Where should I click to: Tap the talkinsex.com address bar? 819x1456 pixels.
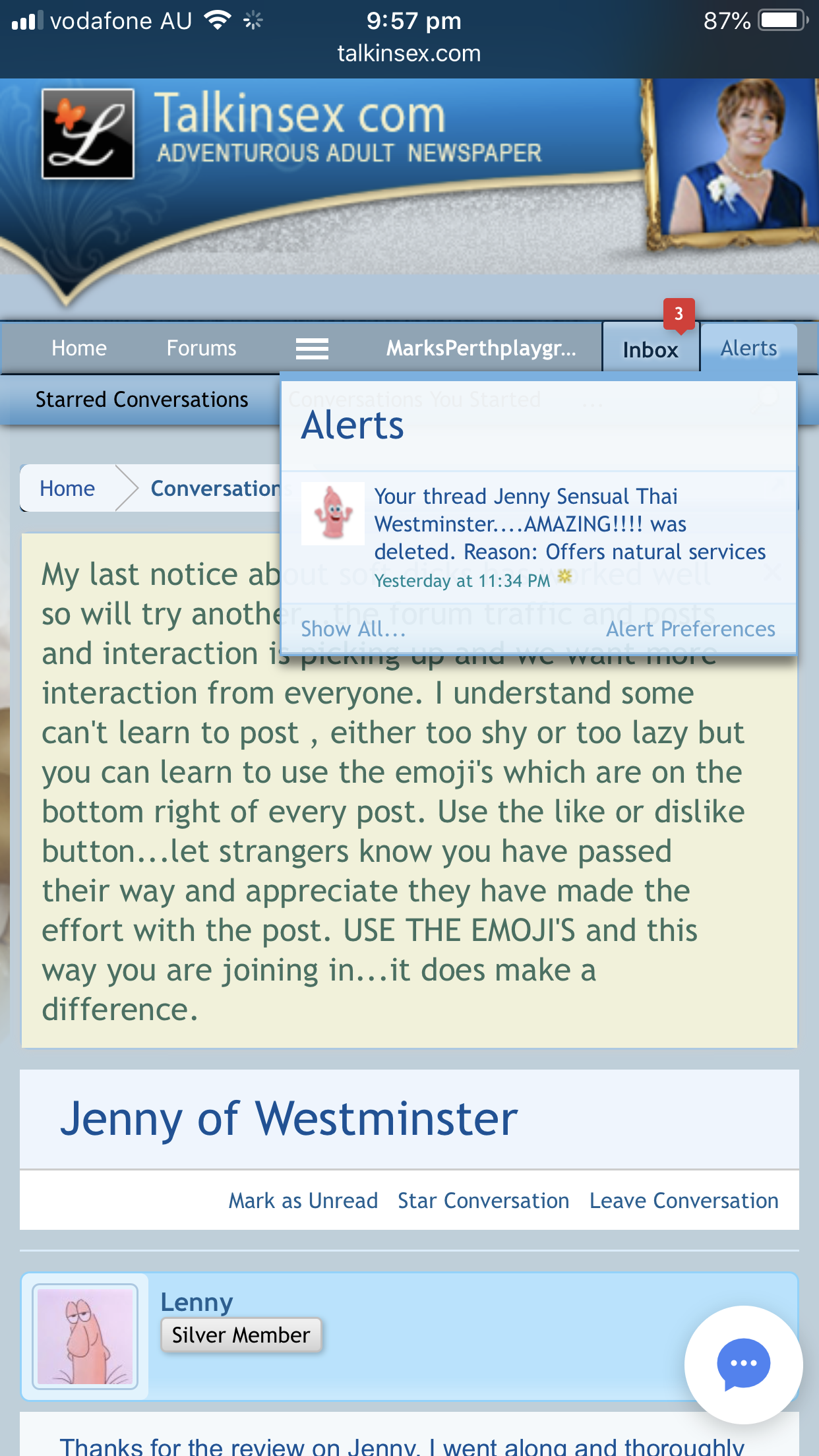(409, 53)
